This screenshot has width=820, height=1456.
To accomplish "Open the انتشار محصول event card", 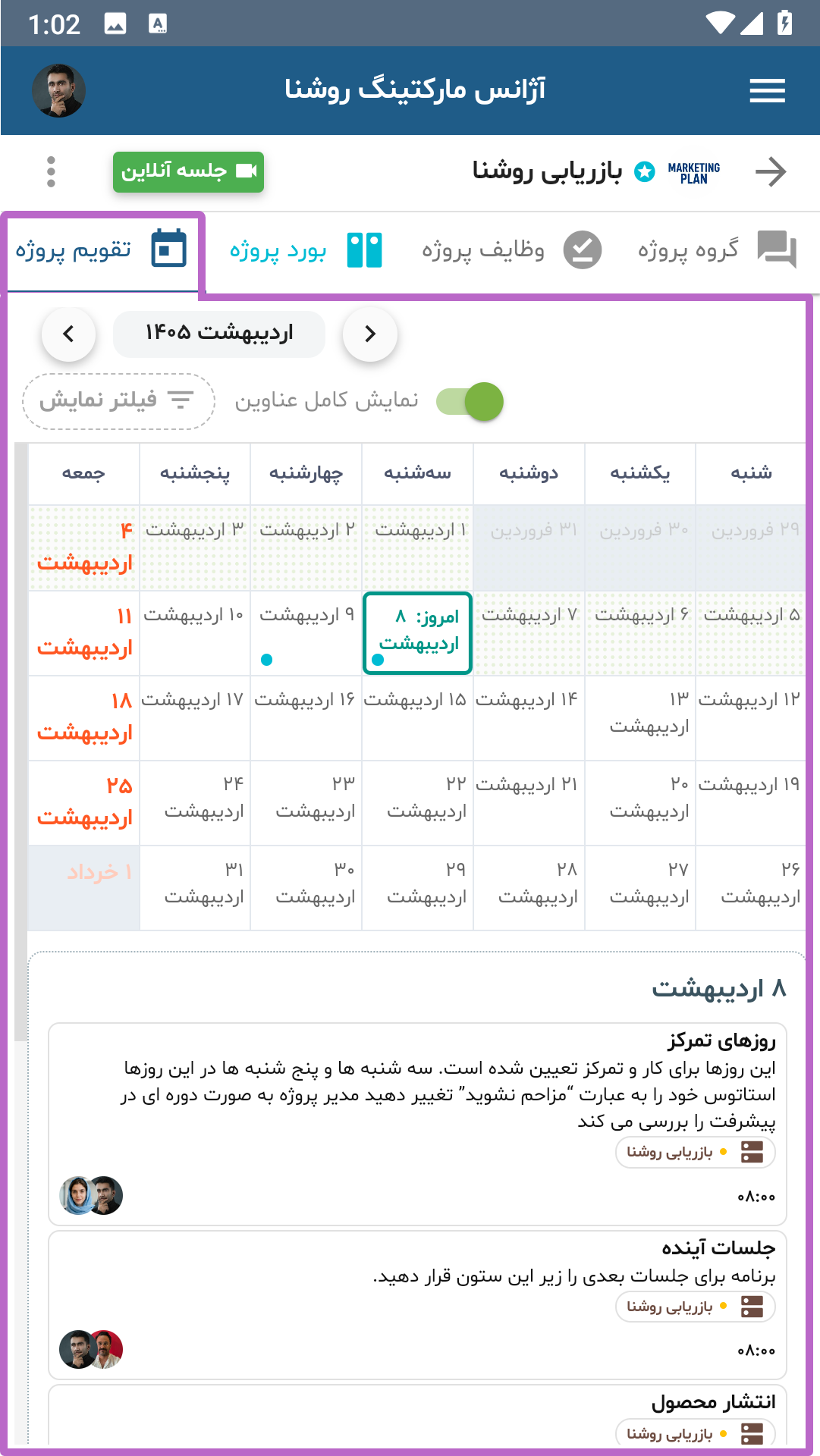I will coord(417,1416).
